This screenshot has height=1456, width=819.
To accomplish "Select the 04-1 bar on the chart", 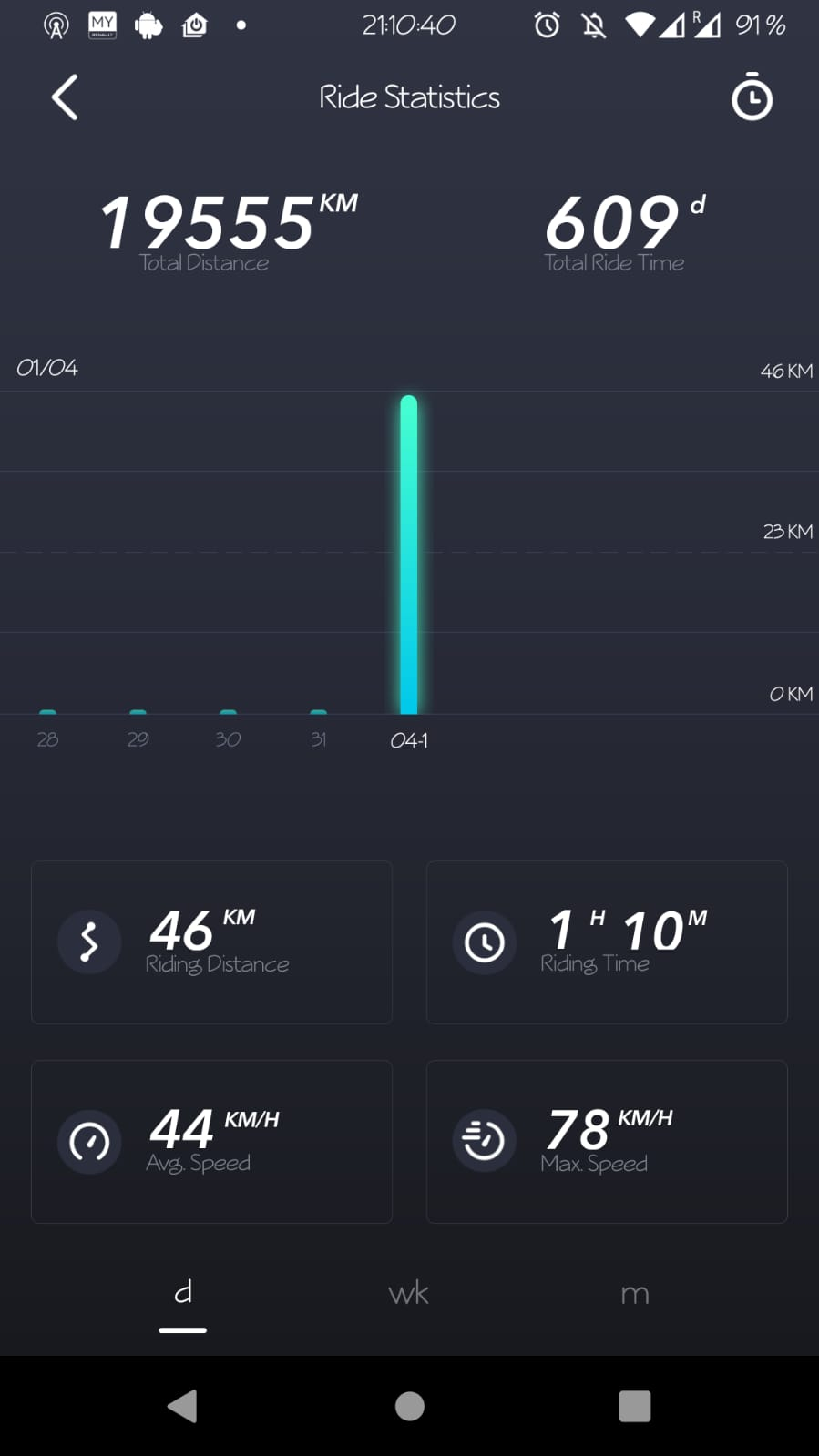I will [409, 555].
